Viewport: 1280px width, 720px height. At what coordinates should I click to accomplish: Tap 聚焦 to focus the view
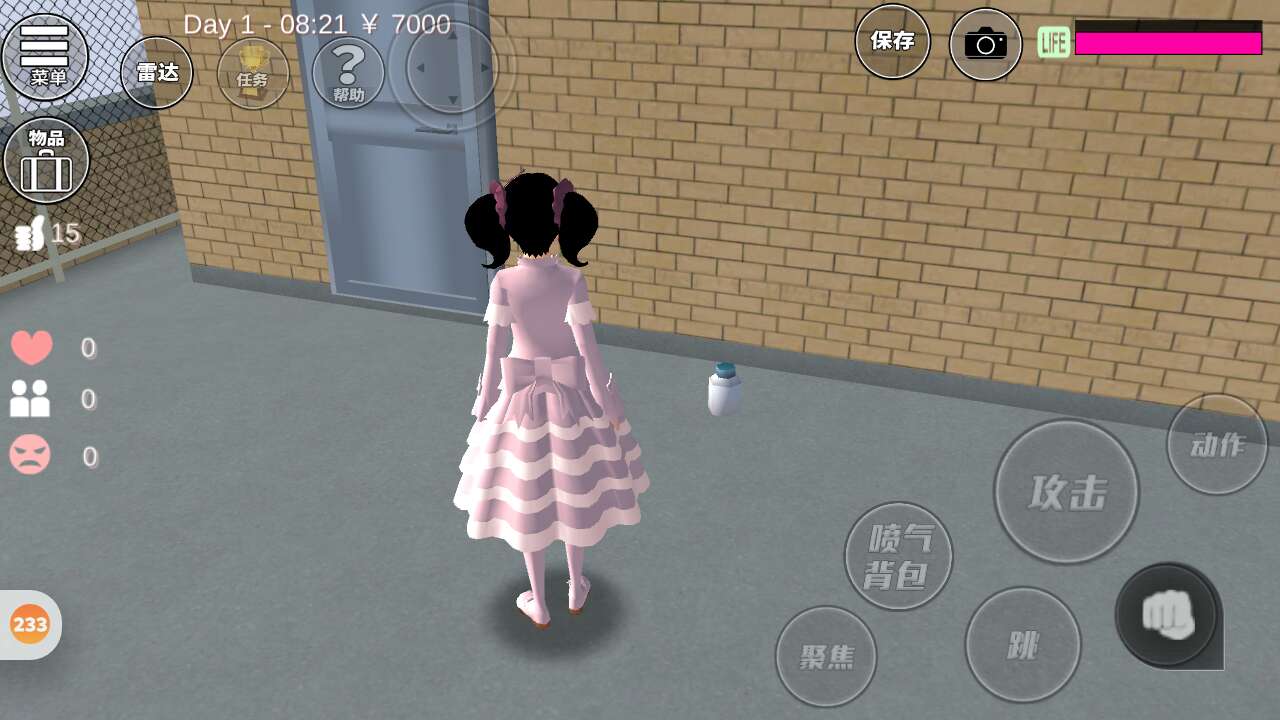pyautogui.click(x=826, y=656)
